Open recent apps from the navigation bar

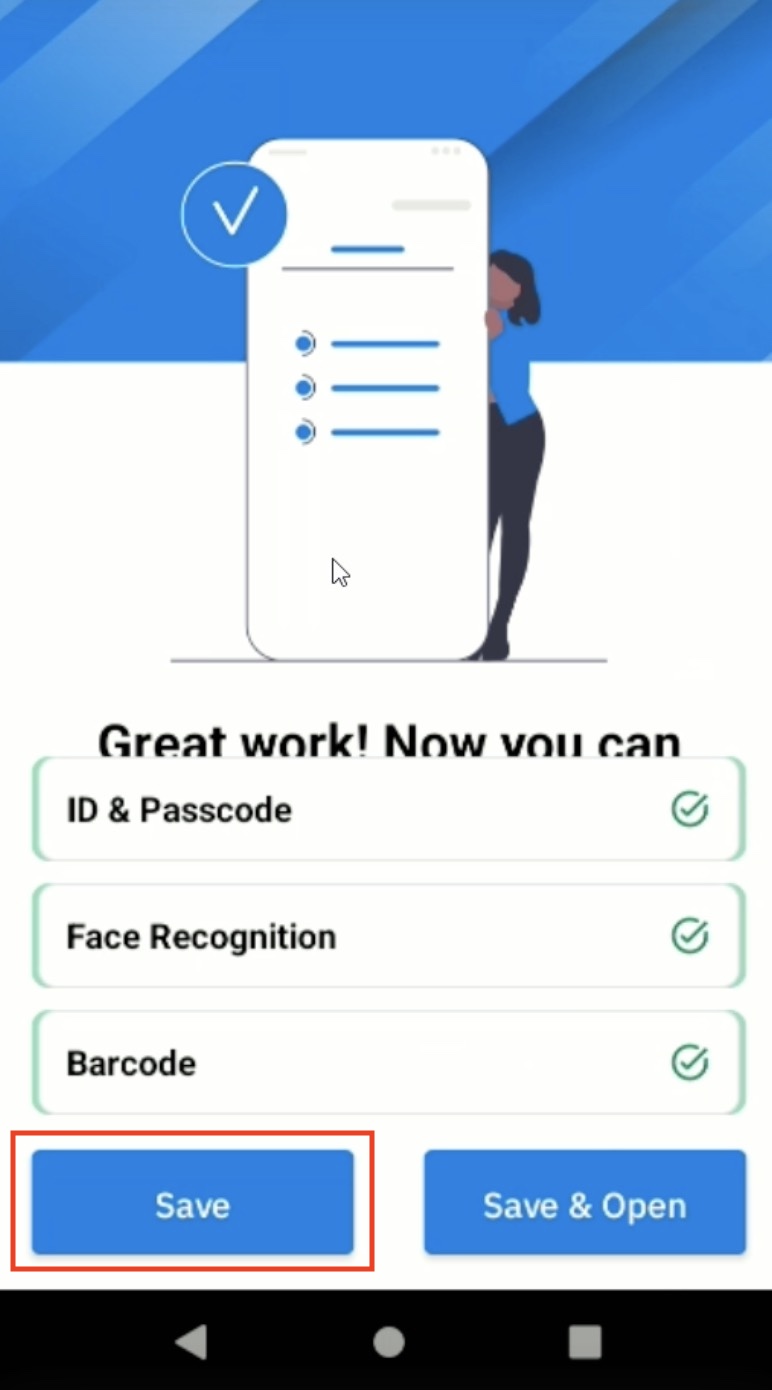point(585,1341)
